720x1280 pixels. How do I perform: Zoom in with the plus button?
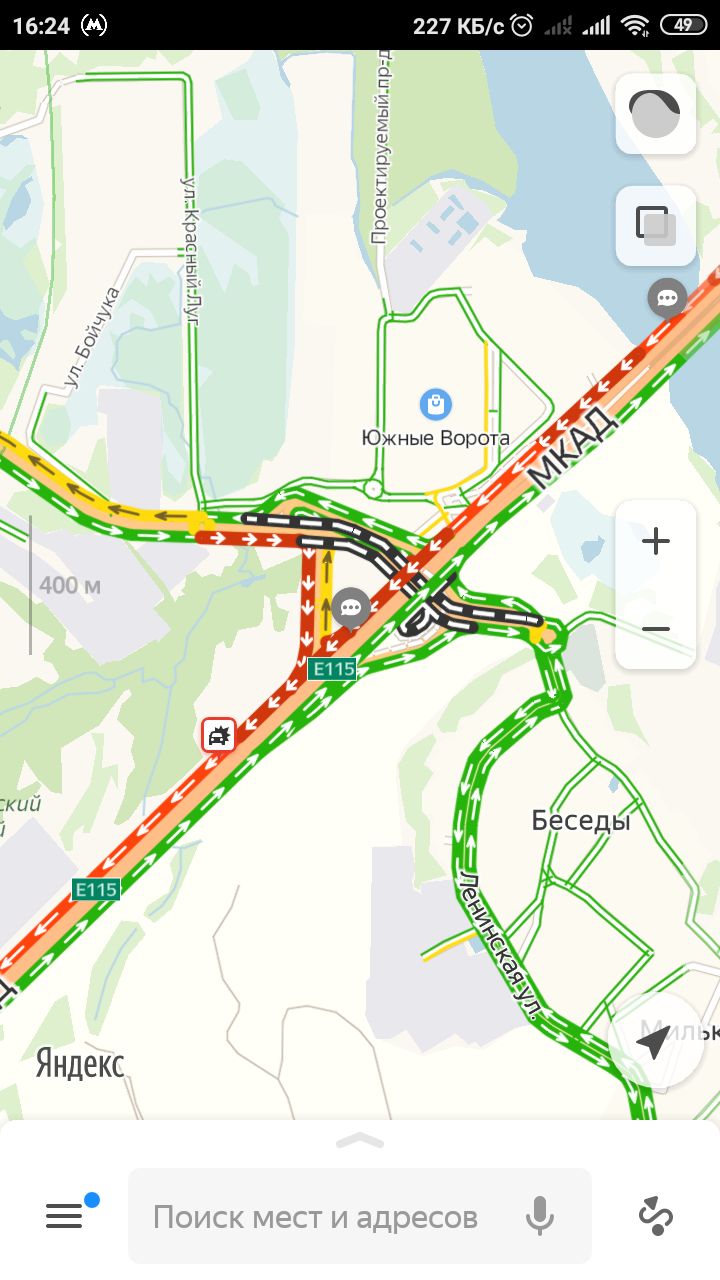coord(656,542)
